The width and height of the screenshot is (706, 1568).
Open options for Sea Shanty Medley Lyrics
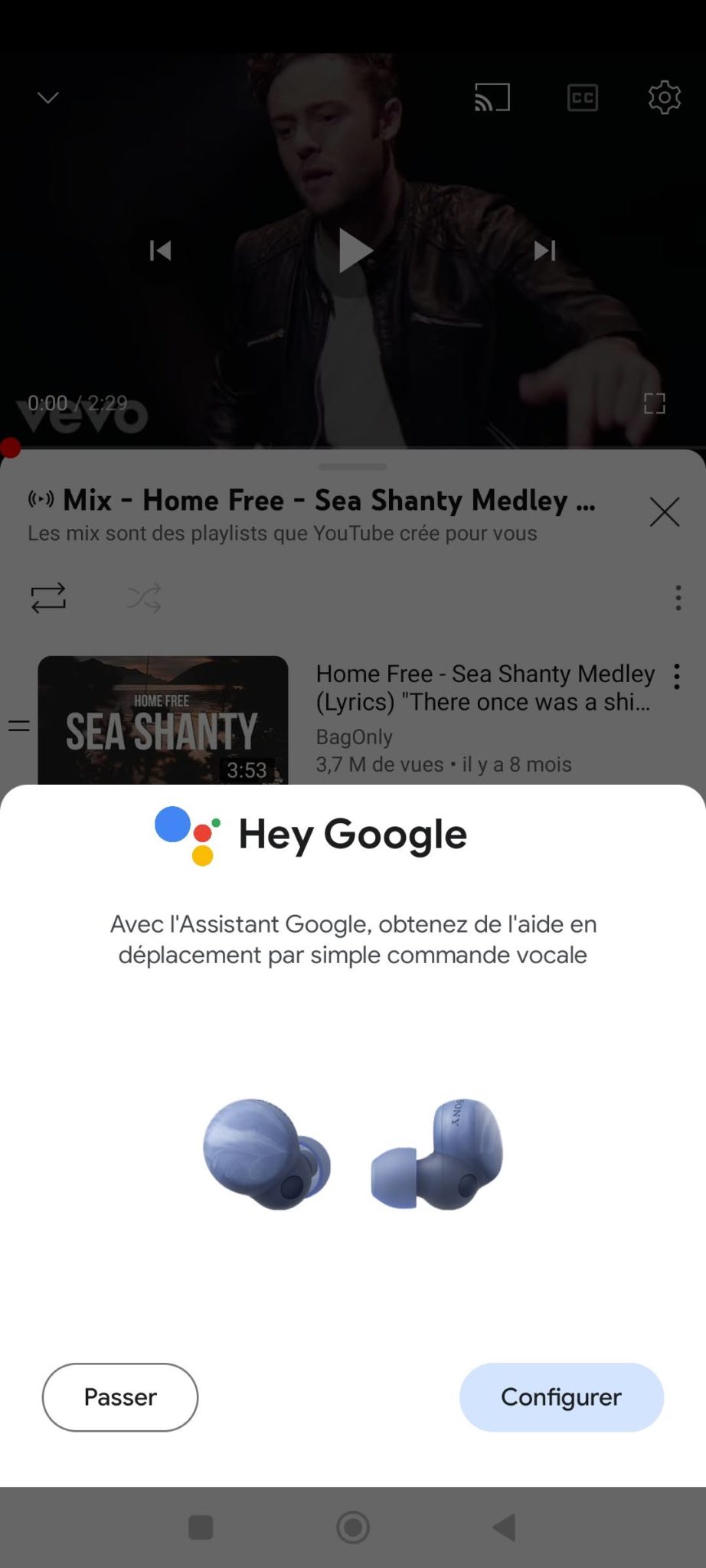click(677, 677)
